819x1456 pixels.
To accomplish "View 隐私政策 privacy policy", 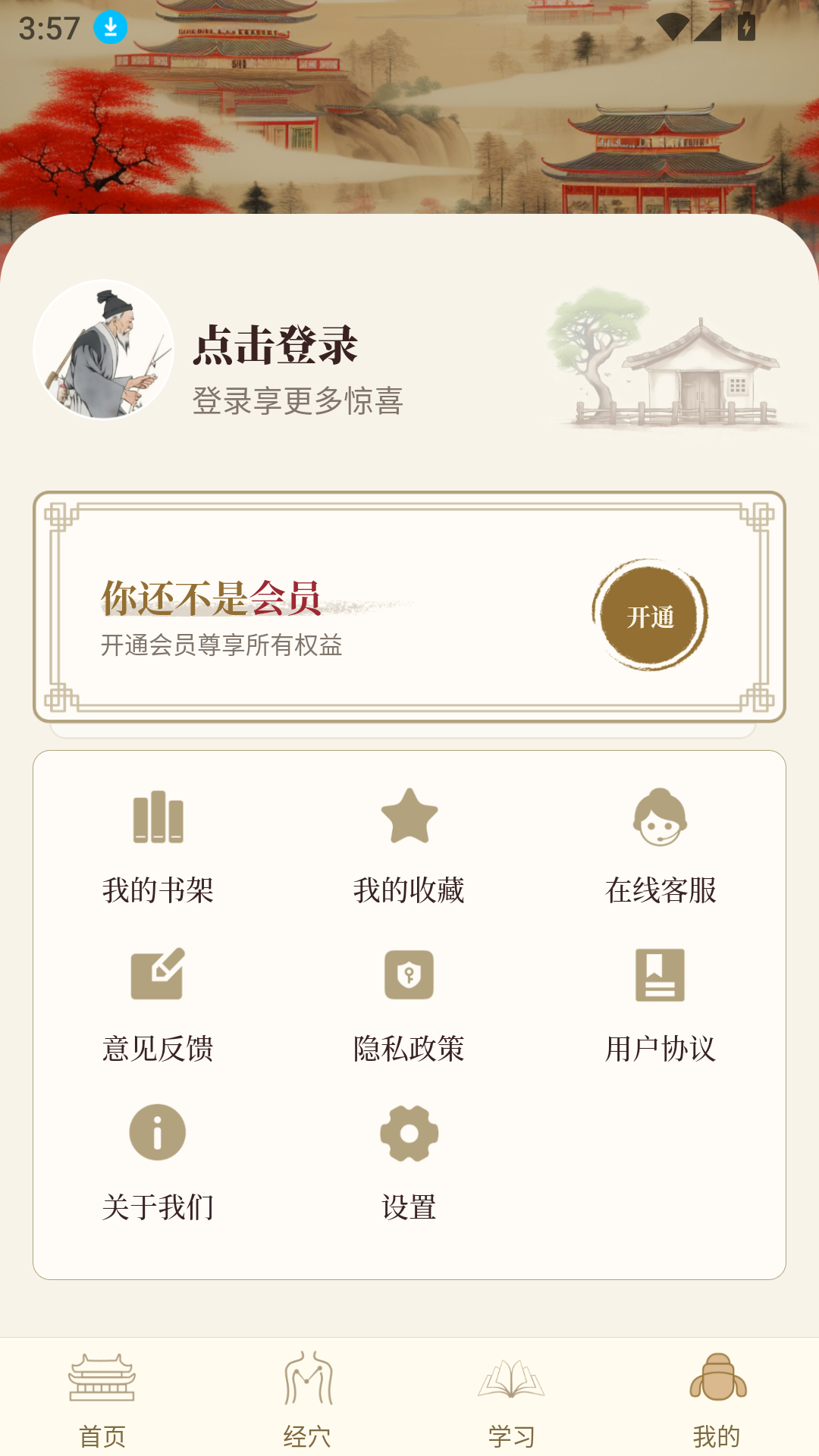I will (x=409, y=1004).
